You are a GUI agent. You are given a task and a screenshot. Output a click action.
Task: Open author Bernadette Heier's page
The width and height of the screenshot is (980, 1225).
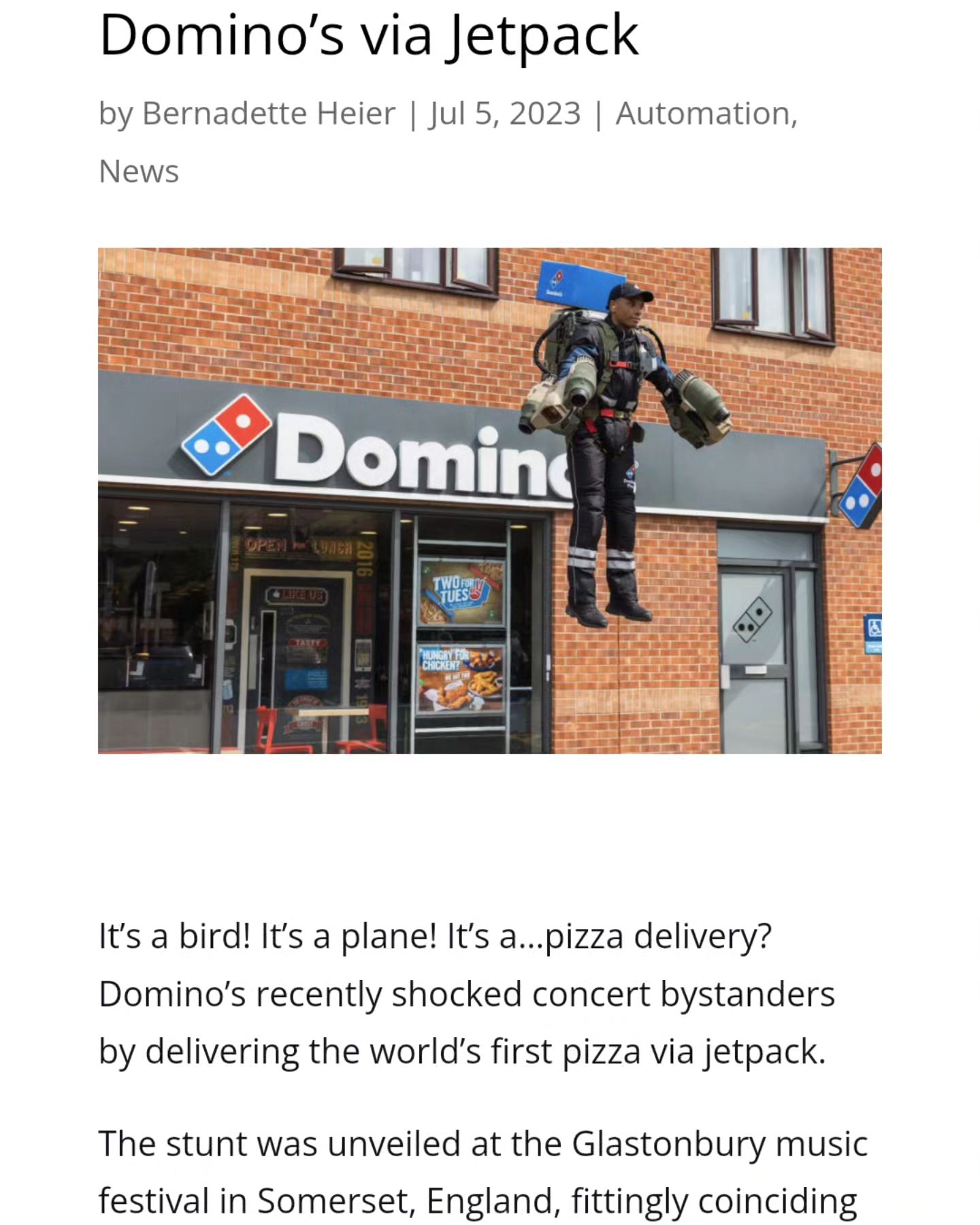(268, 113)
